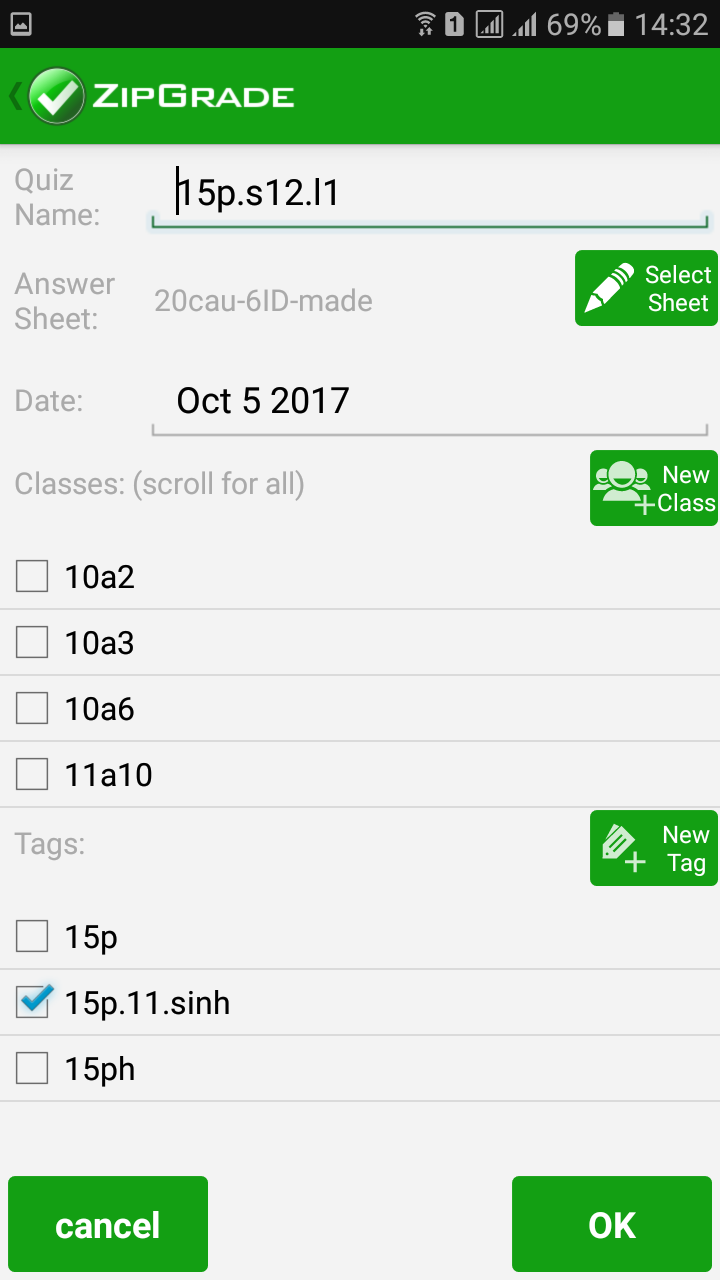
Task: Tap cancel to discard changes
Action: click(x=107, y=1223)
